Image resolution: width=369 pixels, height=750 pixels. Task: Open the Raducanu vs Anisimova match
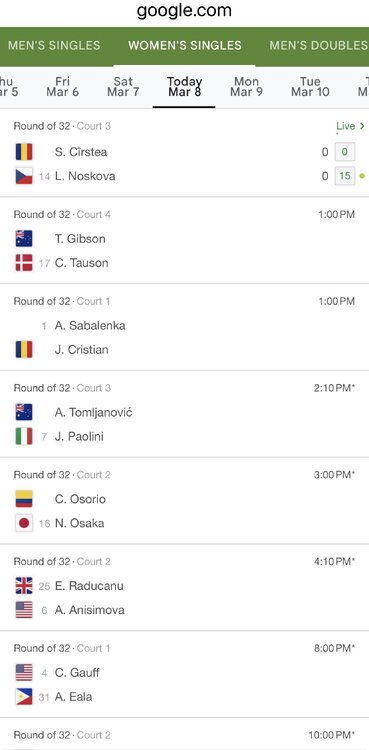click(184, 587)
